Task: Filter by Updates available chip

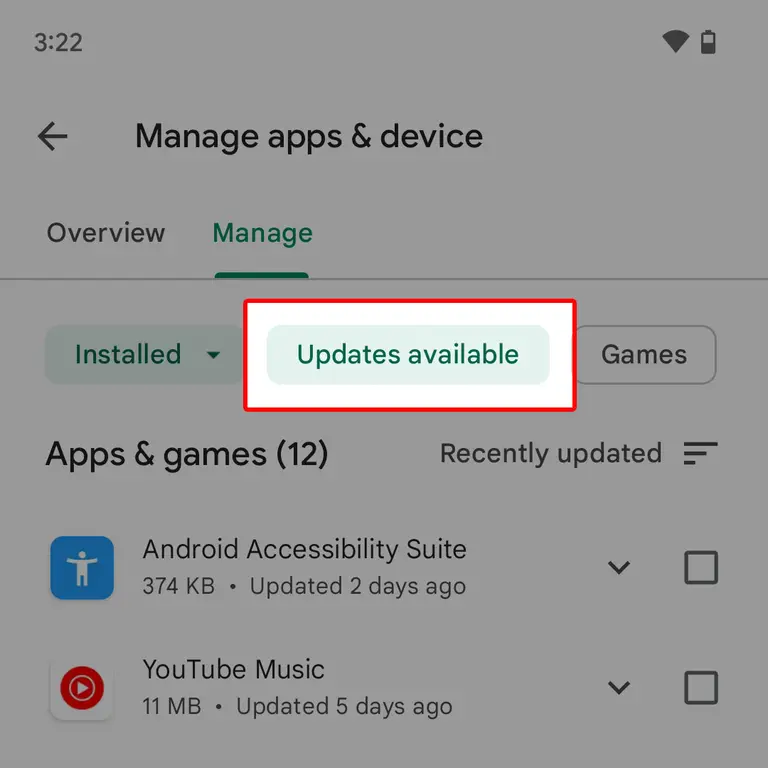Action: (408, 355)
